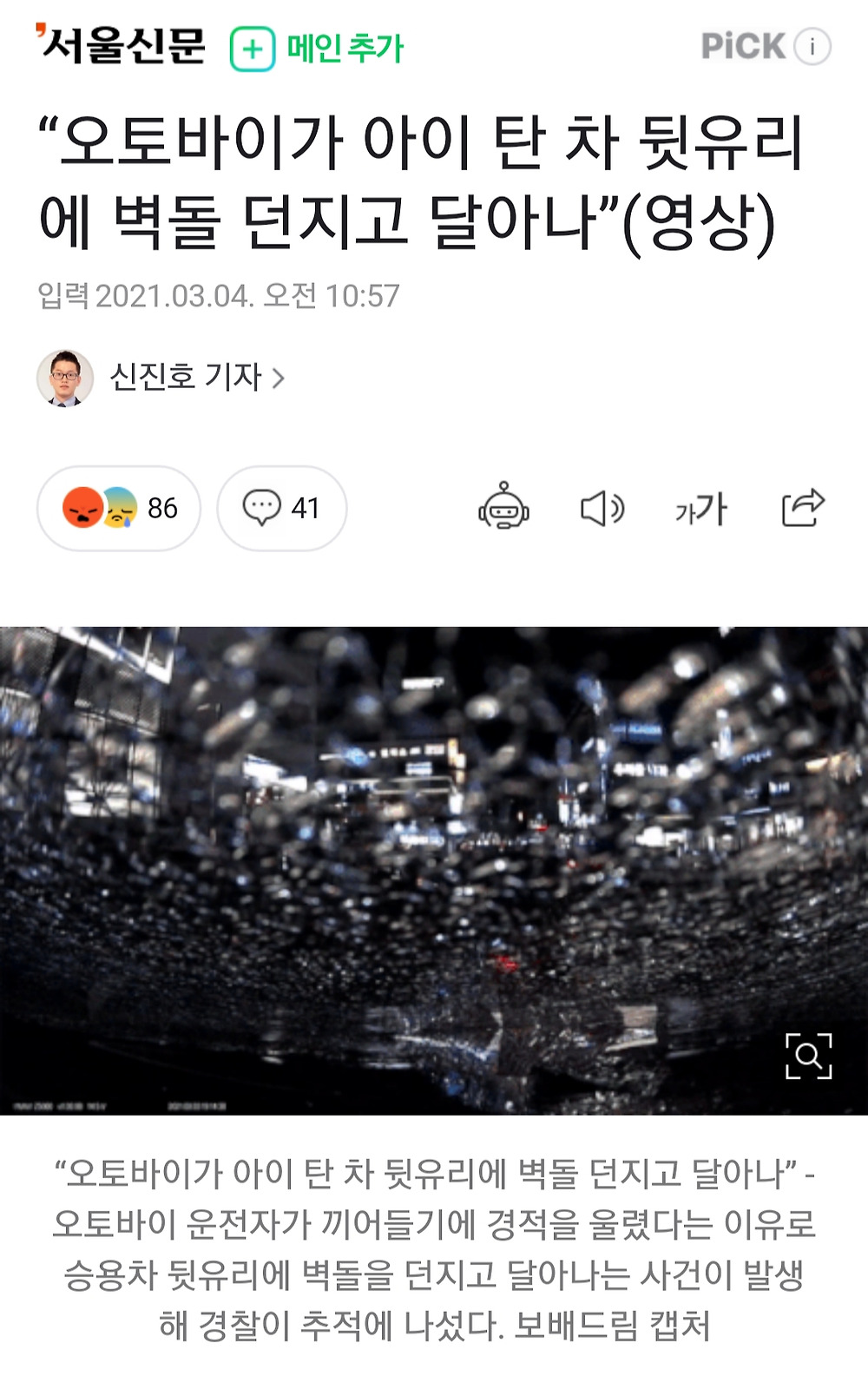Share this article
This screenshot has width=868, height=1376.
(x=803, y=508)
